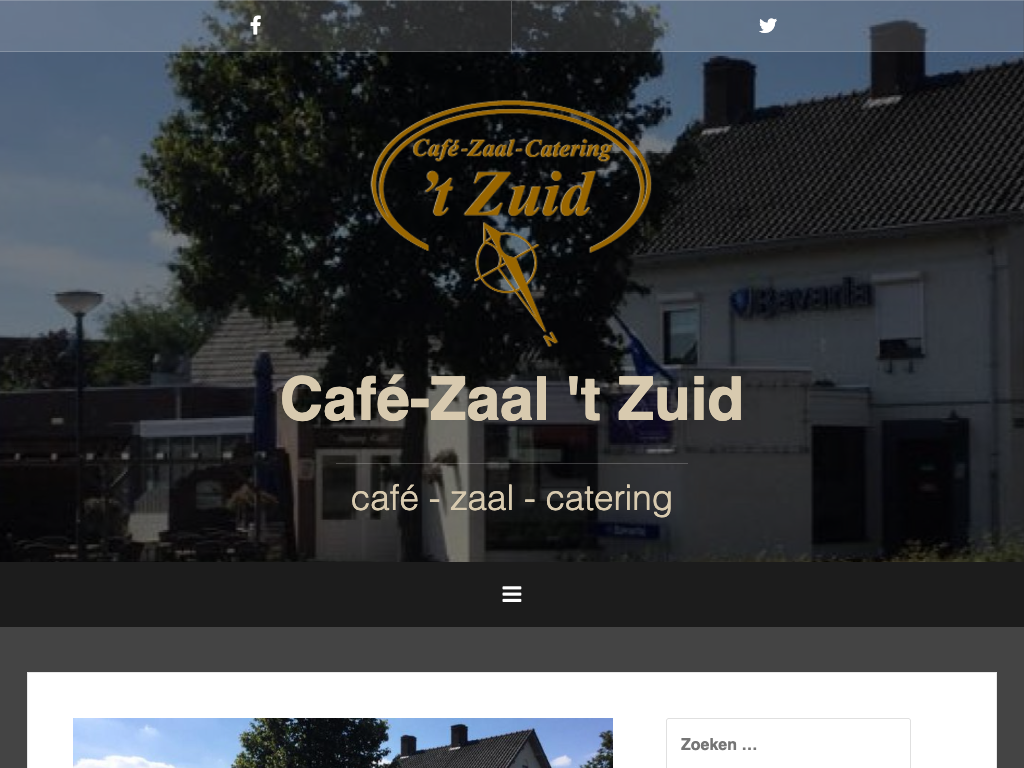The width and height of the screenshot is (1024, 768).
Task: Open the Twitter profile link
Action: click(x=767, y=26)
